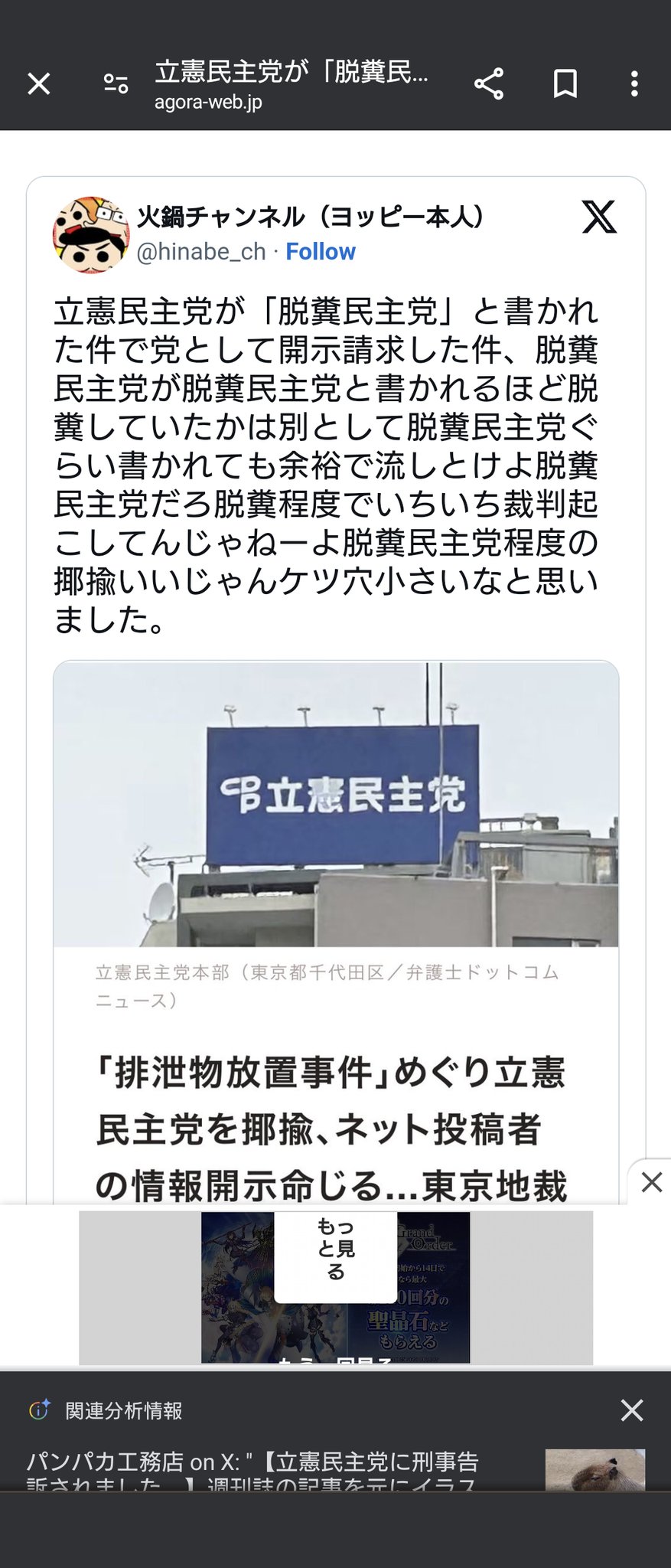Screen dimensions: 671x1568
Task: Bookmark this page
Action: coord(565,83)
